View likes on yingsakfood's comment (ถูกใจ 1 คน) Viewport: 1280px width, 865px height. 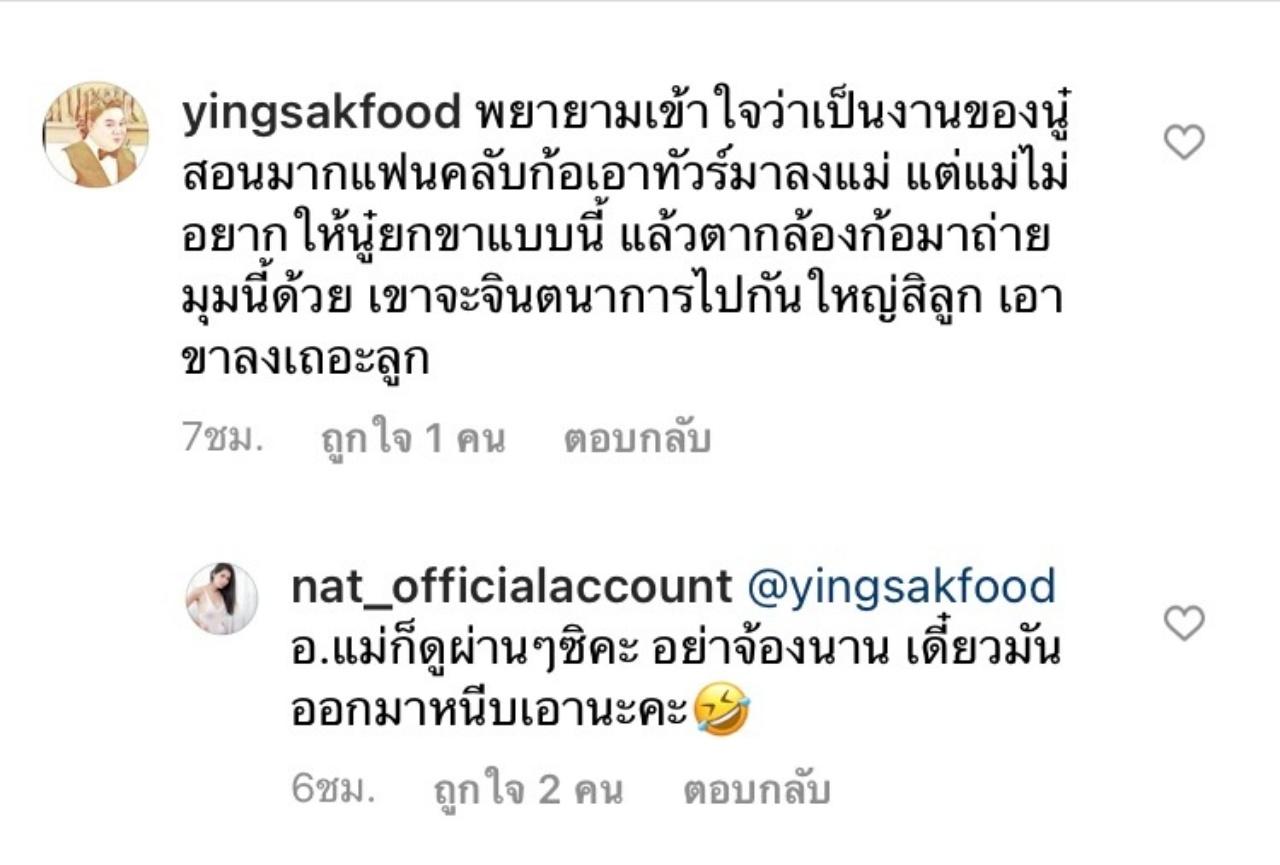click(x=413, y=439)
